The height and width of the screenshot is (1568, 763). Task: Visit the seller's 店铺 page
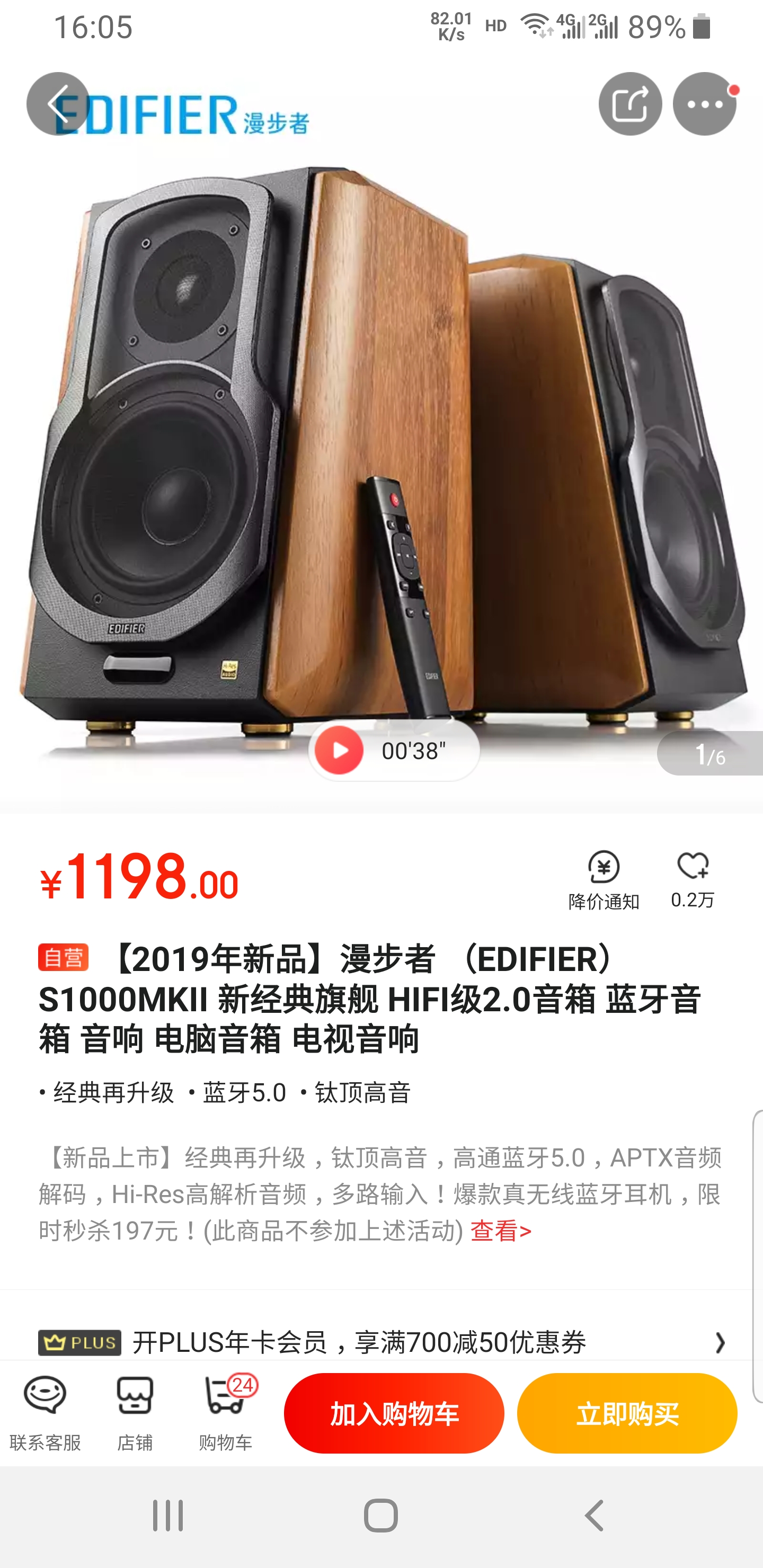(x=135, y=1412)
